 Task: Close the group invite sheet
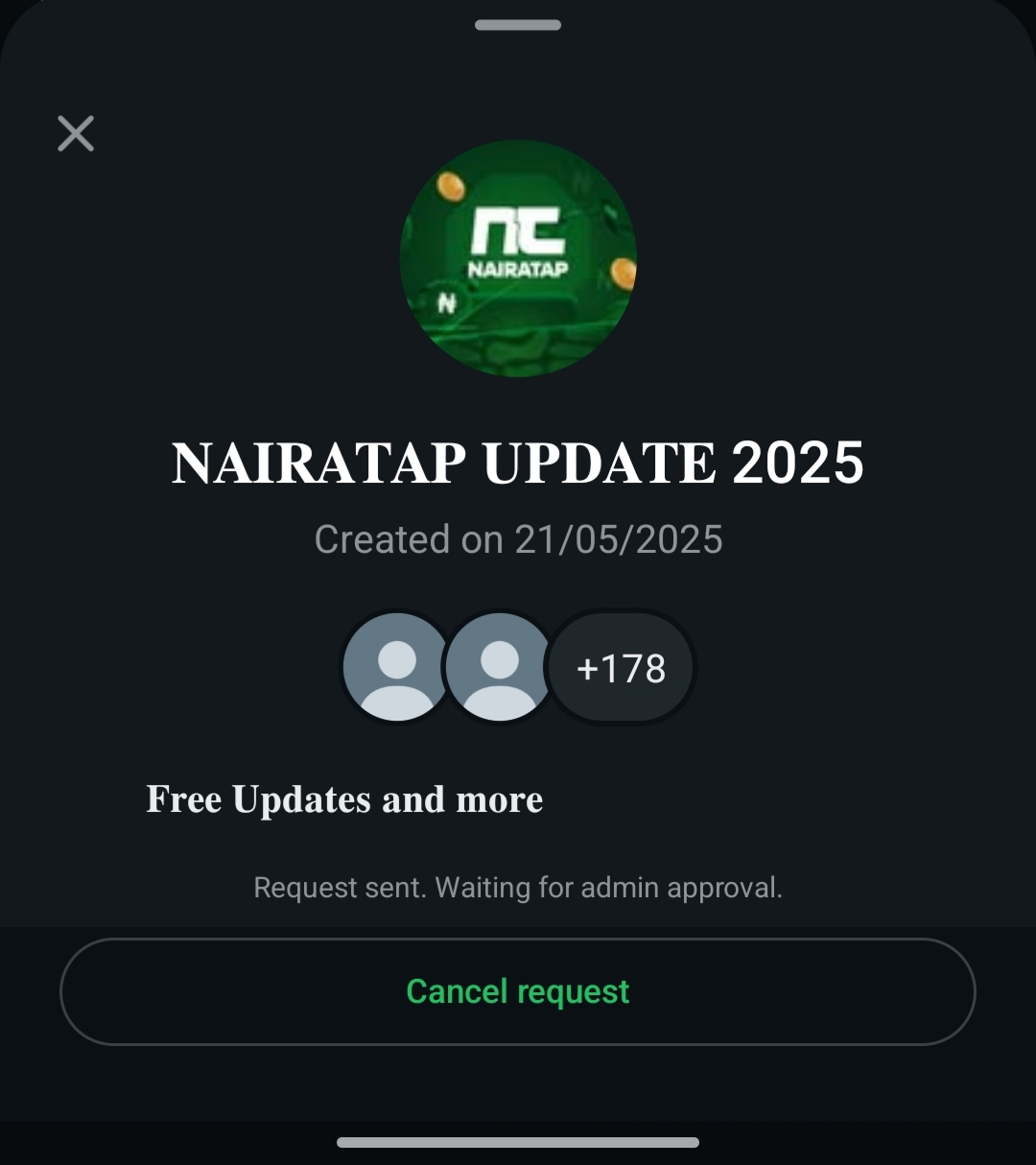pos(76,133)
